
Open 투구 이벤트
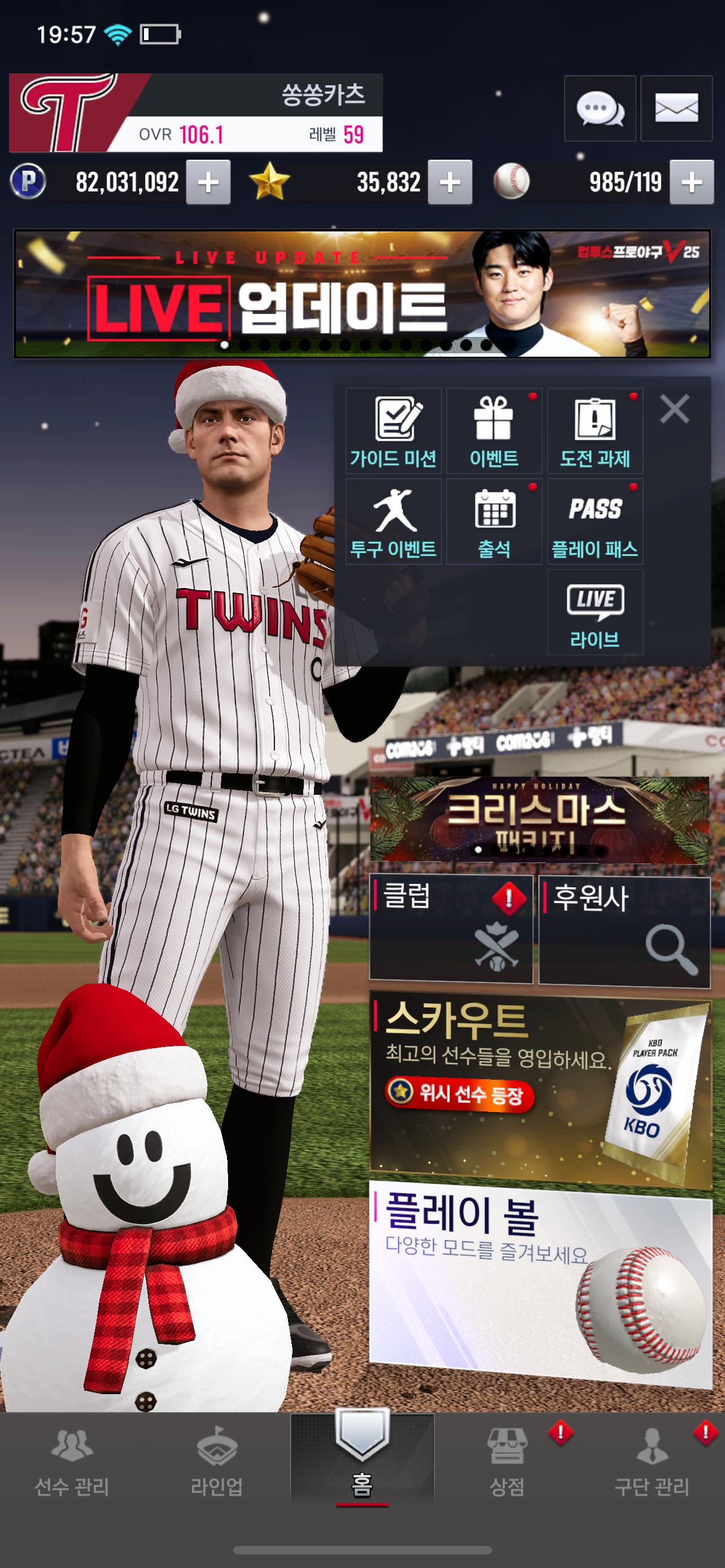pos(393,522)
